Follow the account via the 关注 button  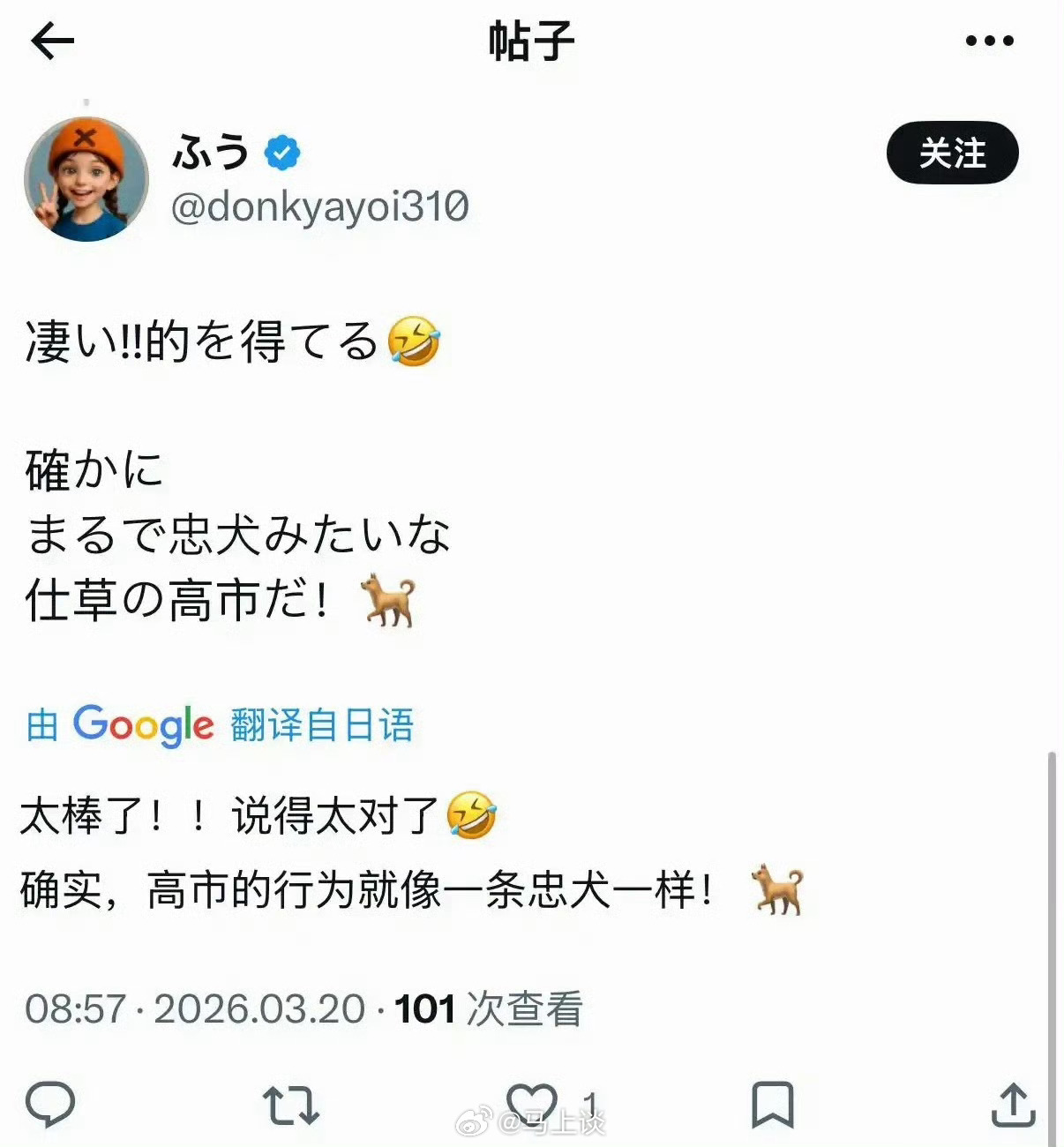coord(953,152)
